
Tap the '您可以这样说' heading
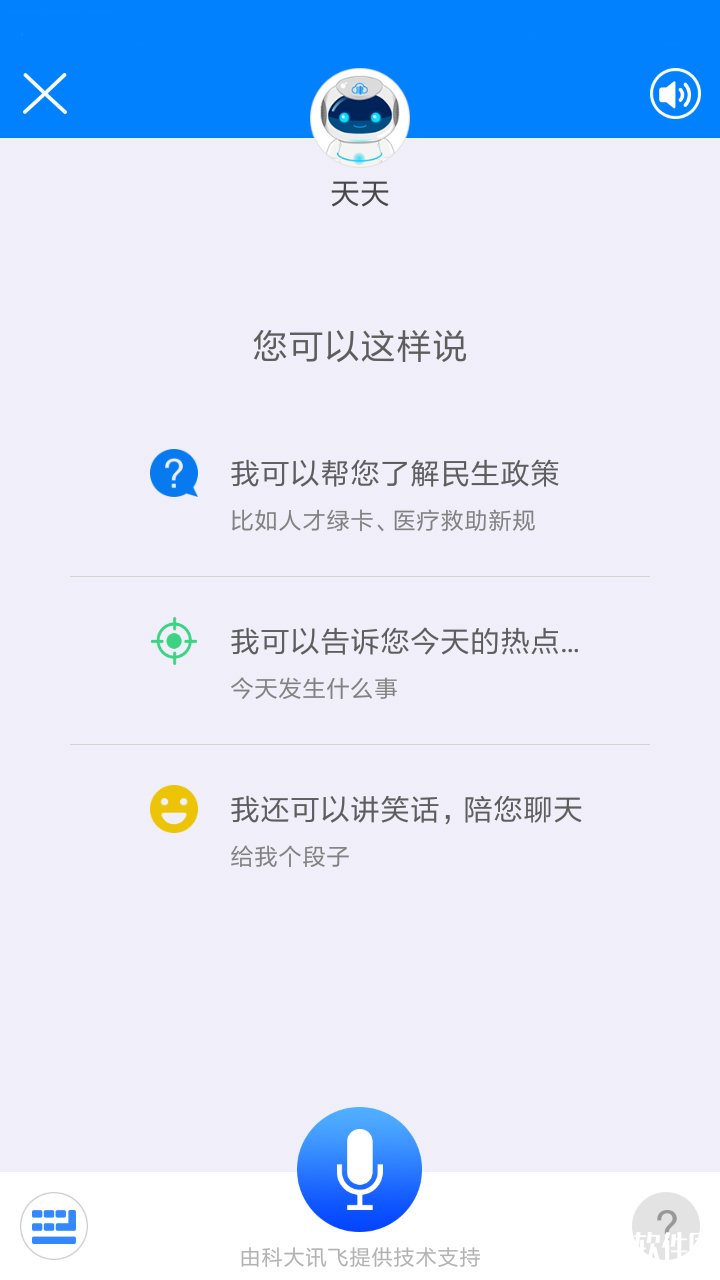click(360, 347)
